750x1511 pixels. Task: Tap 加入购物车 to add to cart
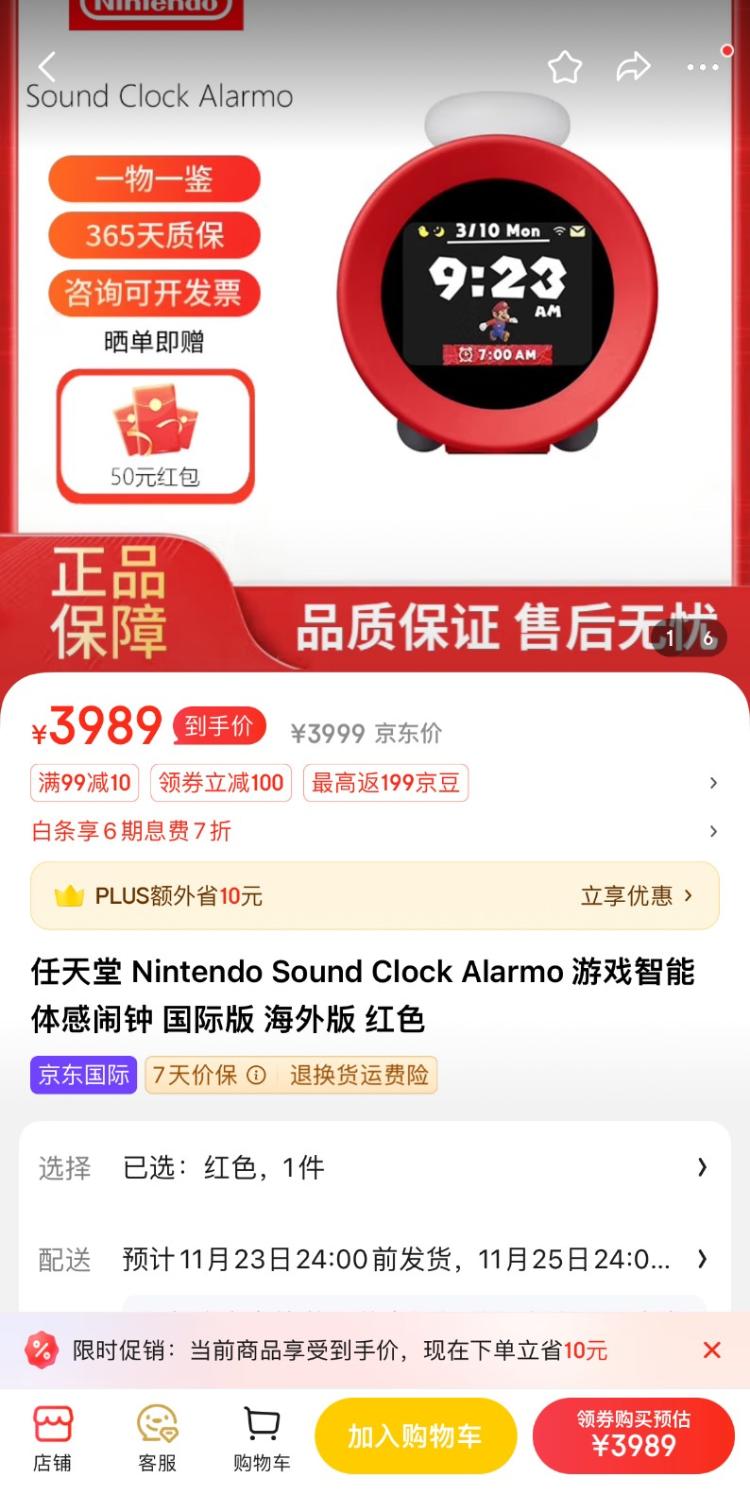click(415, 1437)
